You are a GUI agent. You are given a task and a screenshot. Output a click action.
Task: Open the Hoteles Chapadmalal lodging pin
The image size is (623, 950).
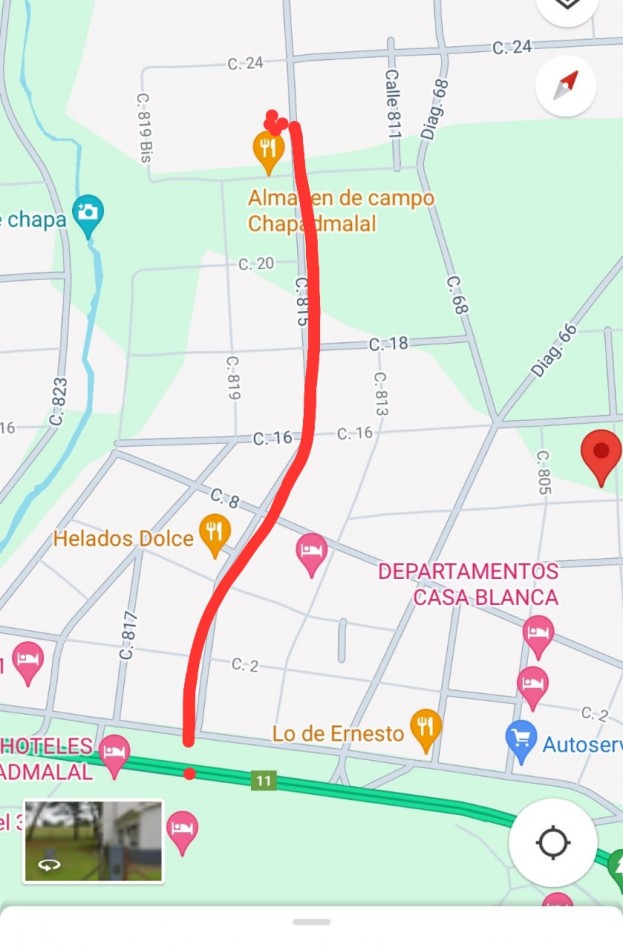pos(114,753)
